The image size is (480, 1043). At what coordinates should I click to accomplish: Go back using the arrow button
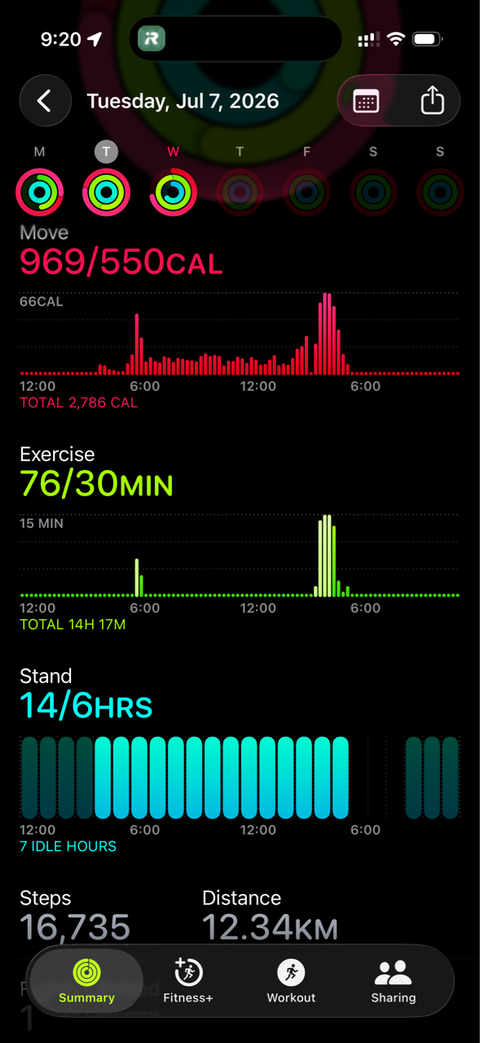45,101
